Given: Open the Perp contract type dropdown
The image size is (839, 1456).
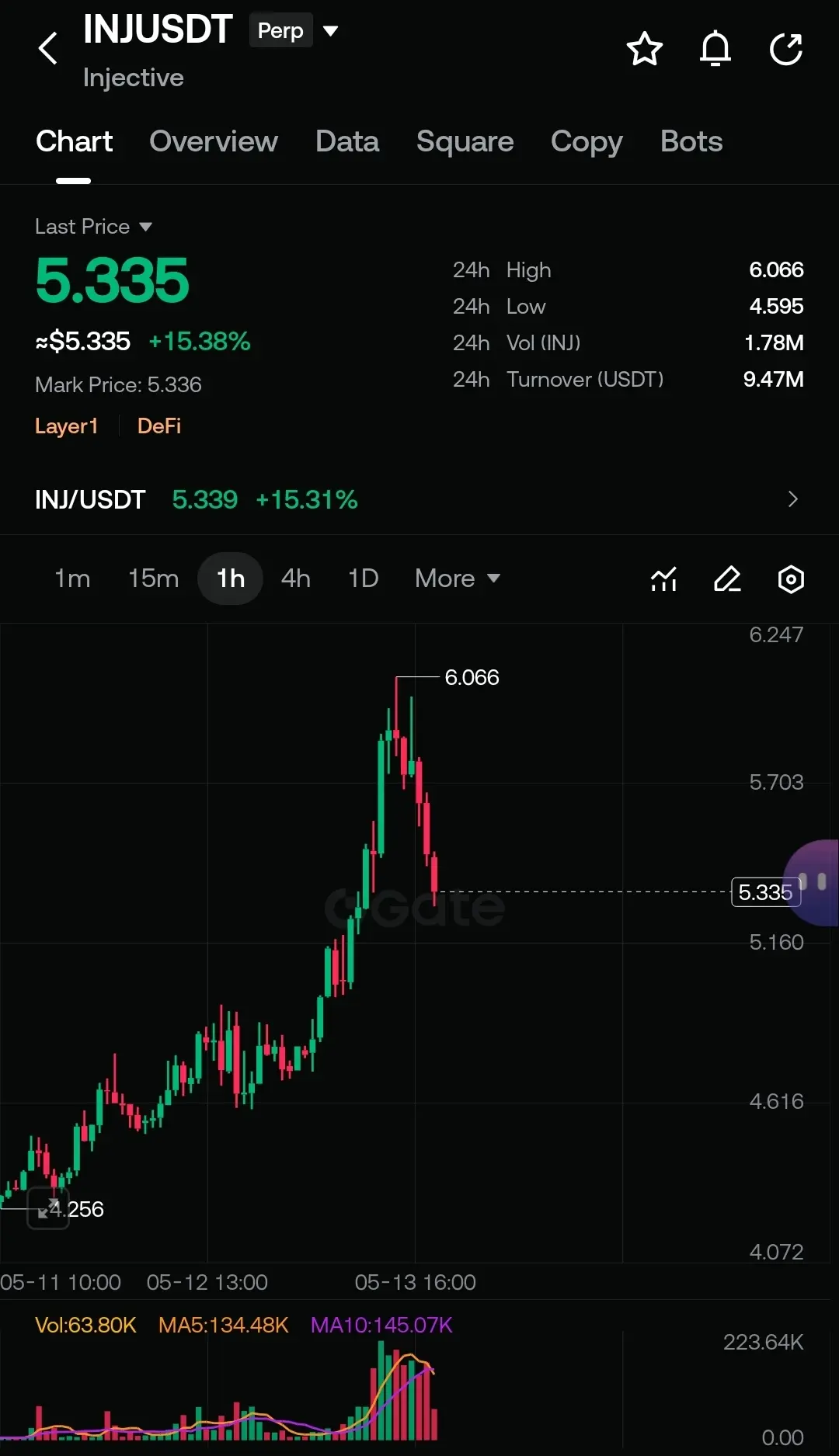Looking at the screenshot, I should coord(295,31).
